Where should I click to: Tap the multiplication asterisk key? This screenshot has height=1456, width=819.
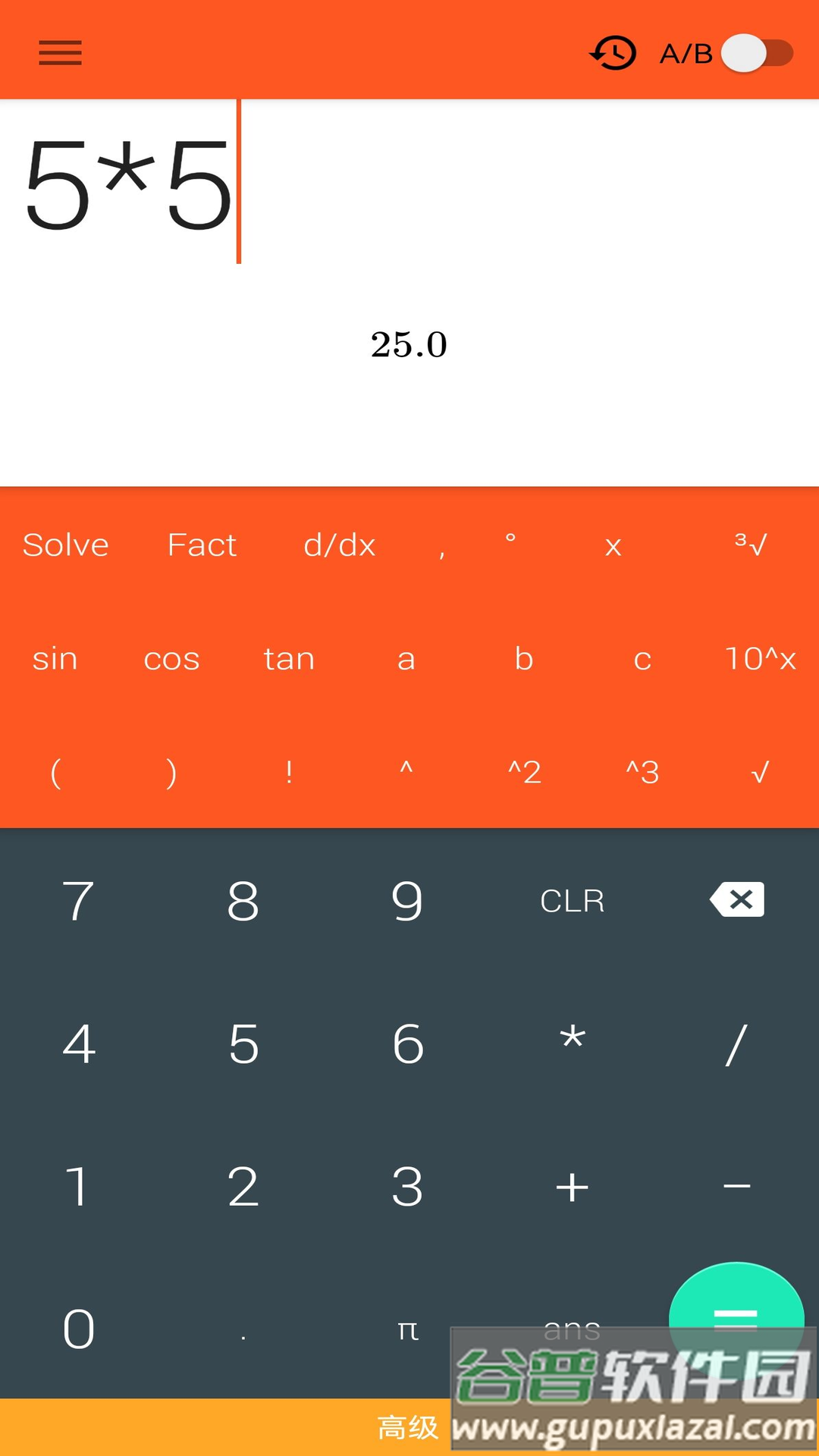(573, 1041)
